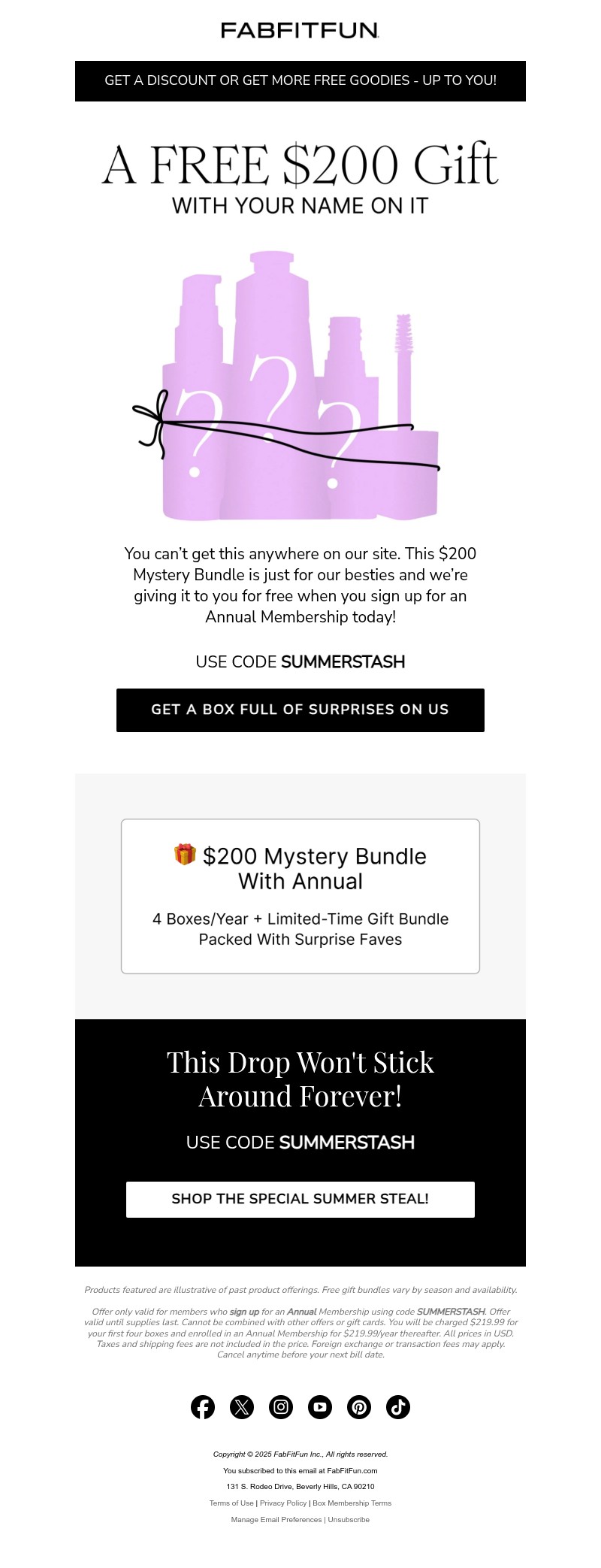601x1568 pixels.
Task: Go to the YouTube channel
Action: point(320,1407)
